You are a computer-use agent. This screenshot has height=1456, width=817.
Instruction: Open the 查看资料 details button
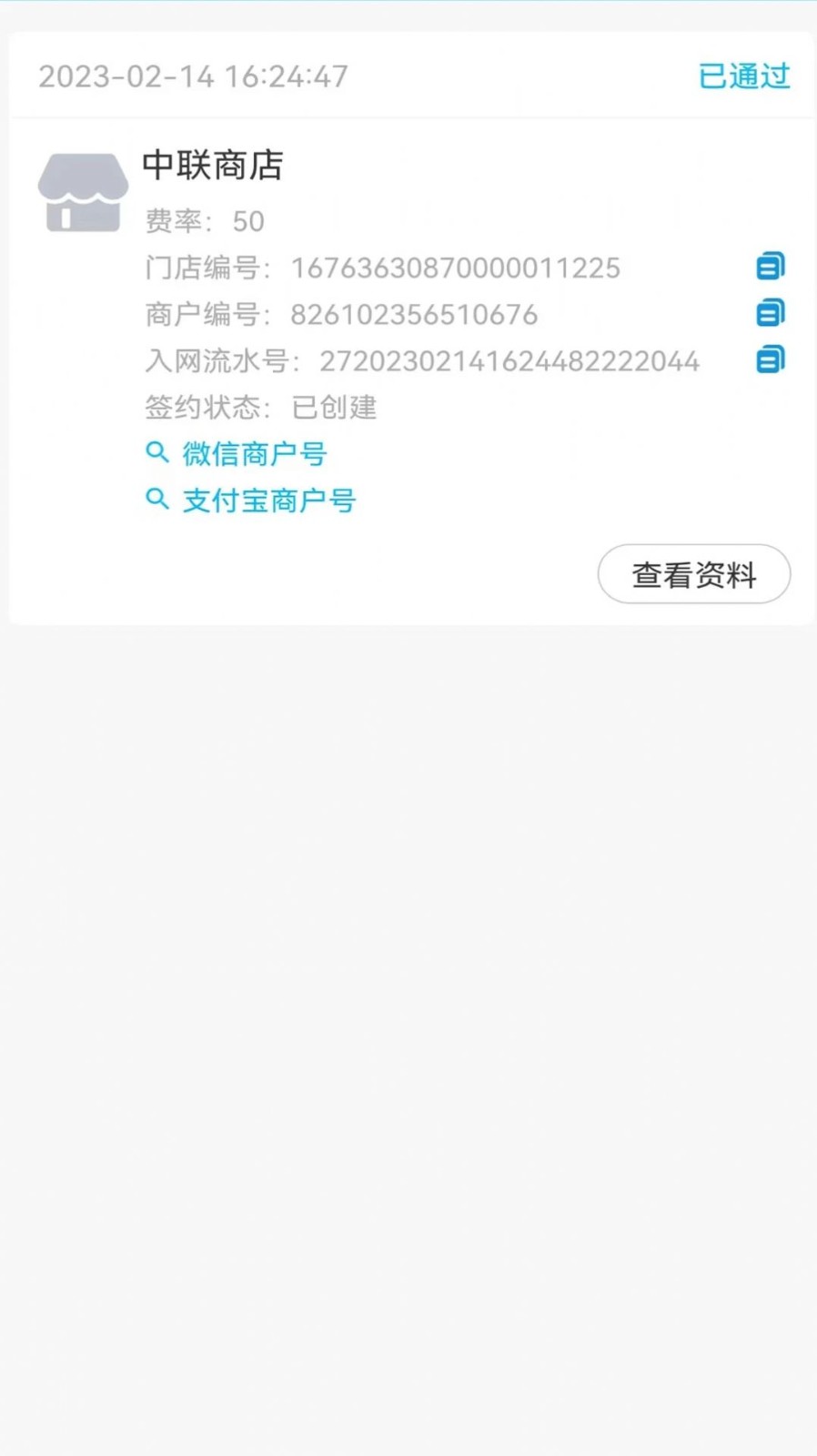693,573
